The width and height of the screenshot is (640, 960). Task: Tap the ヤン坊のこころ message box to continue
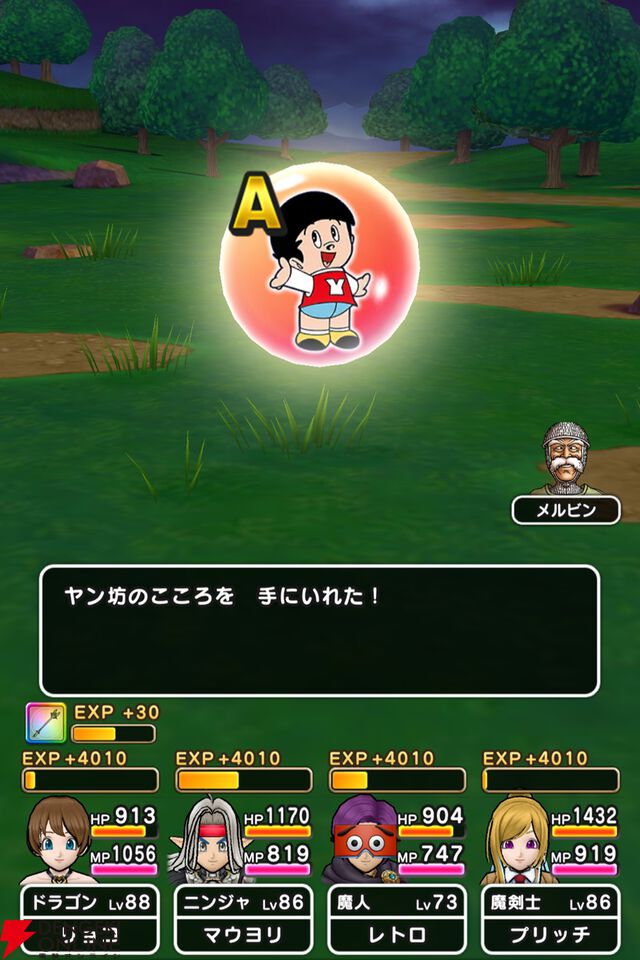319,630
